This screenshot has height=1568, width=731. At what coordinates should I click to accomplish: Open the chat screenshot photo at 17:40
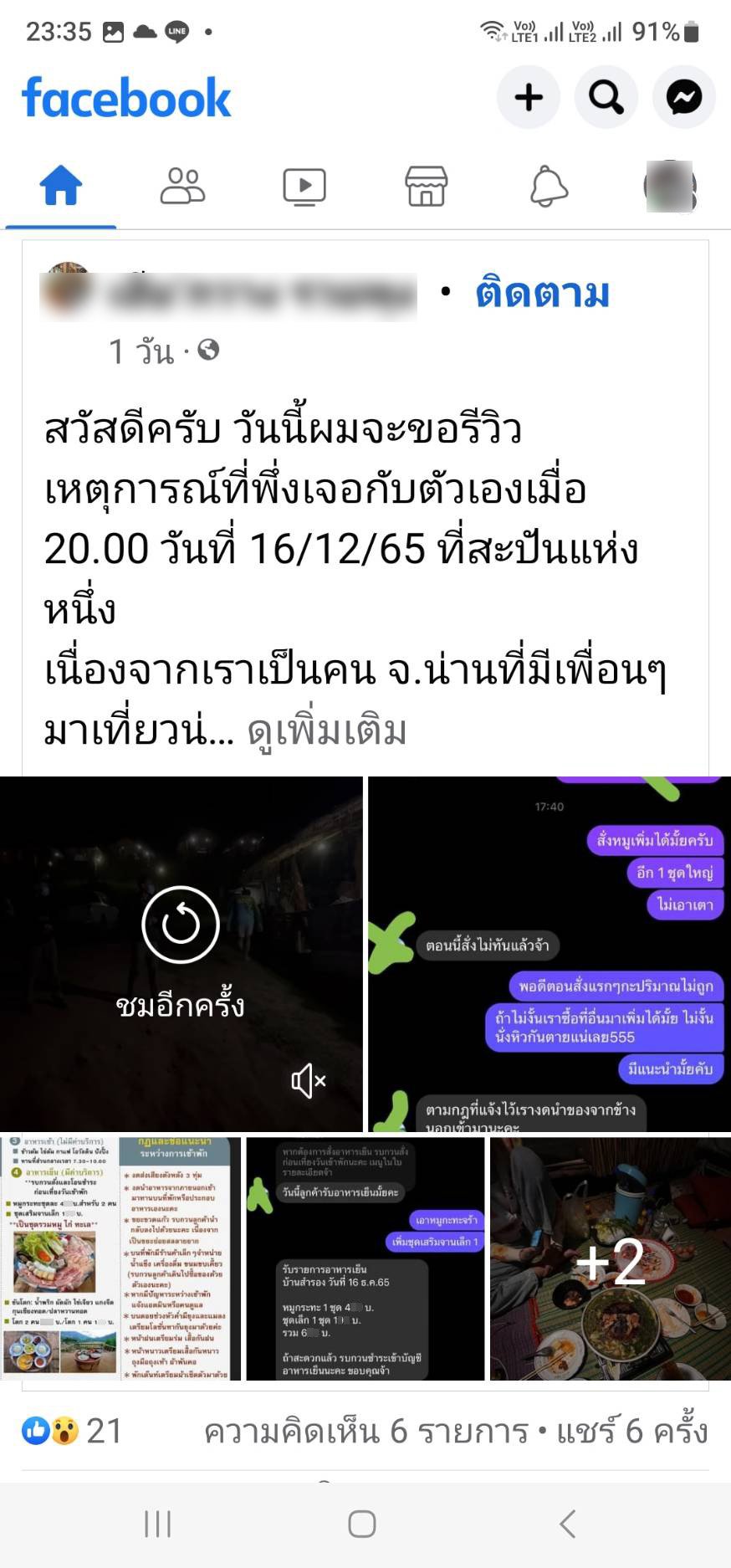[550, 954]
